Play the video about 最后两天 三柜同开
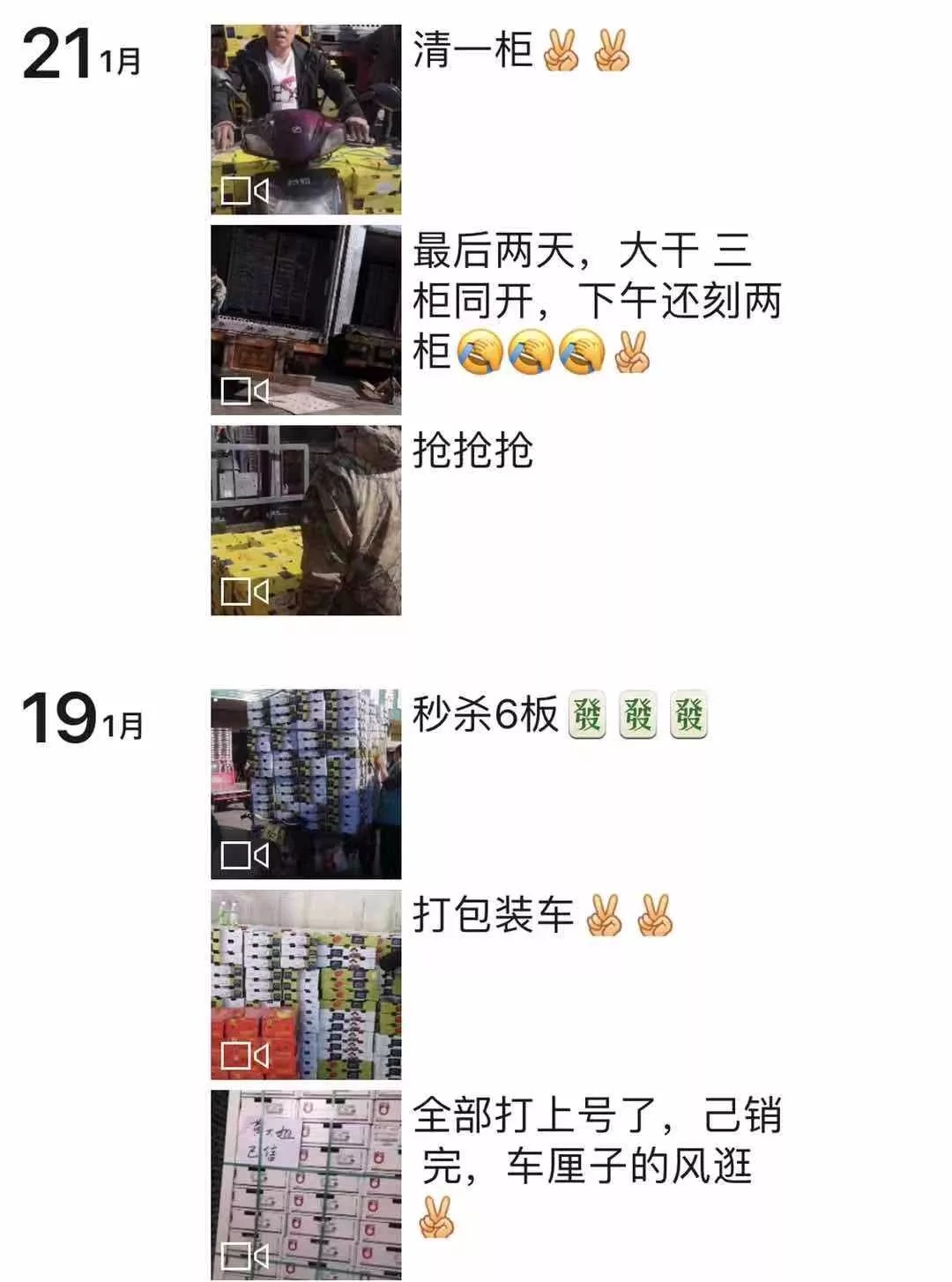 point(305,320)
